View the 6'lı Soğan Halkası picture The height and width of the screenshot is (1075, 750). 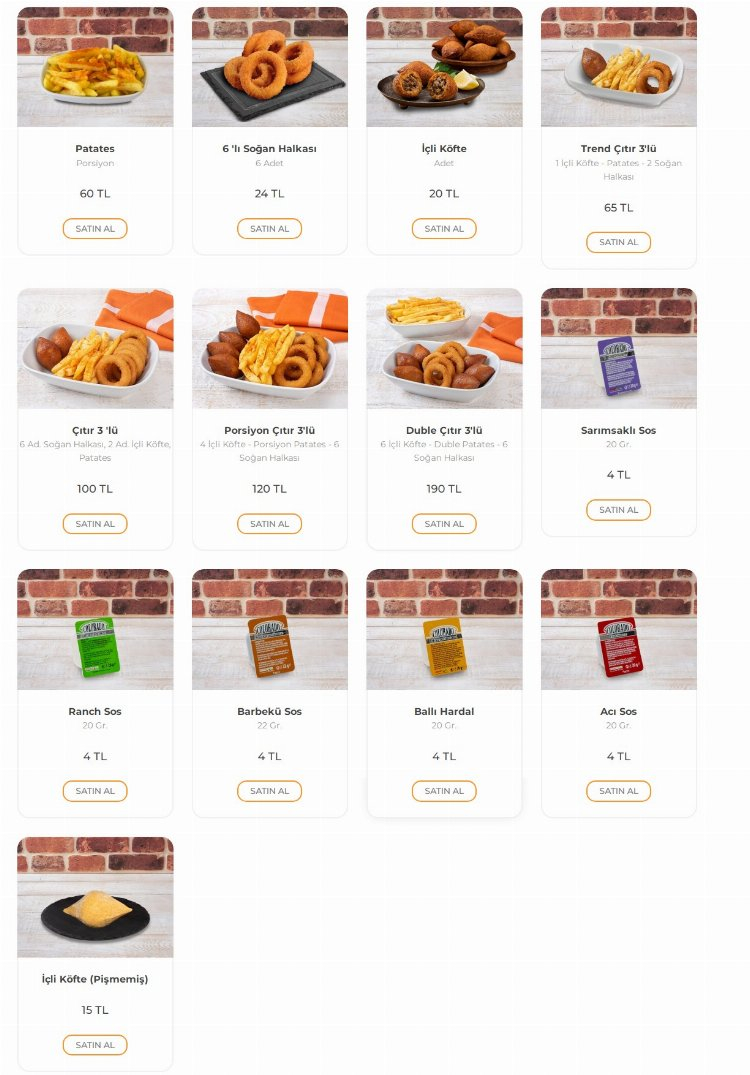point(269,67)
